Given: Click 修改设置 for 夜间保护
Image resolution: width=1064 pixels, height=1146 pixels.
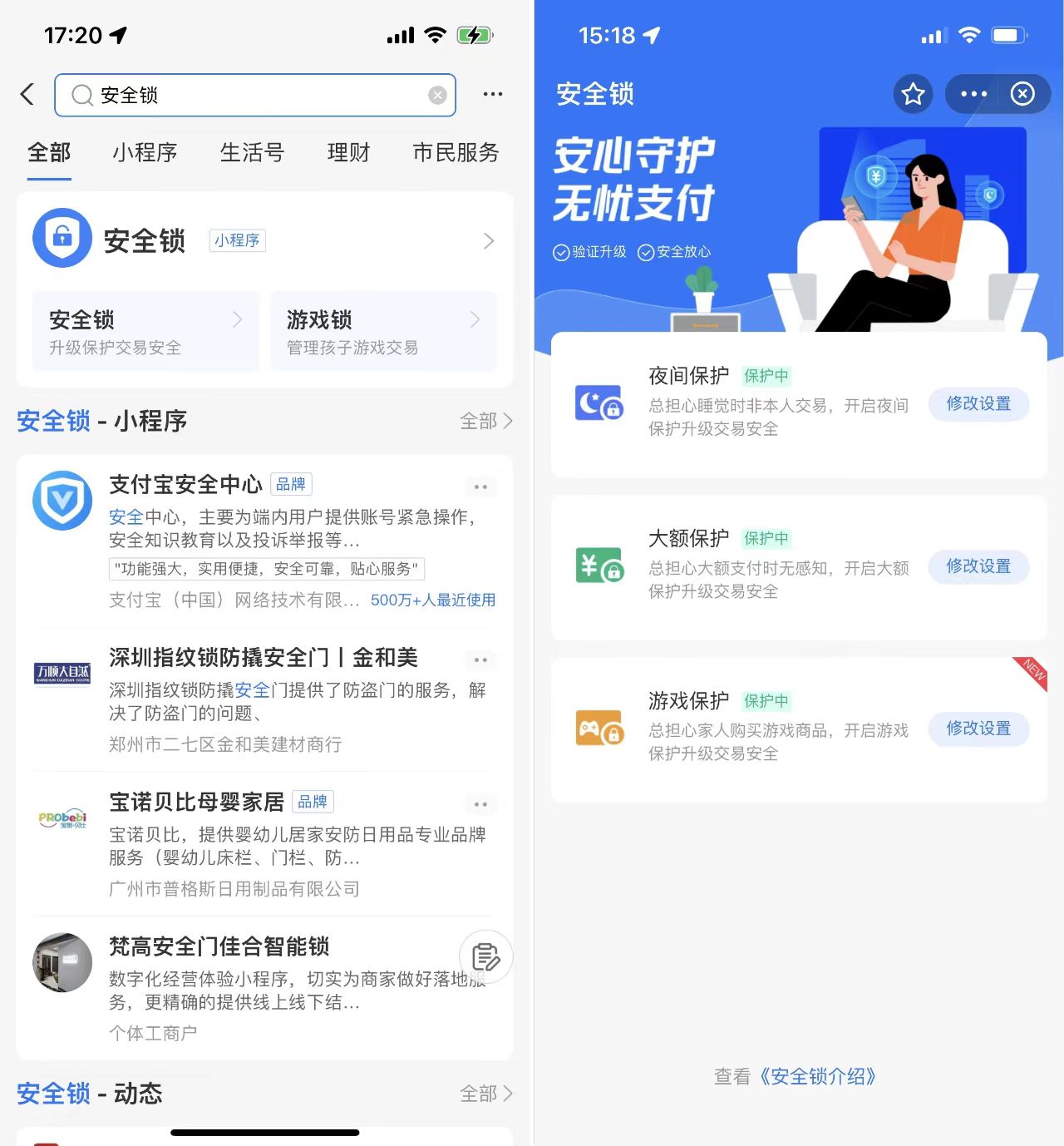Looking at the screenshot, I should click(979, 404).
